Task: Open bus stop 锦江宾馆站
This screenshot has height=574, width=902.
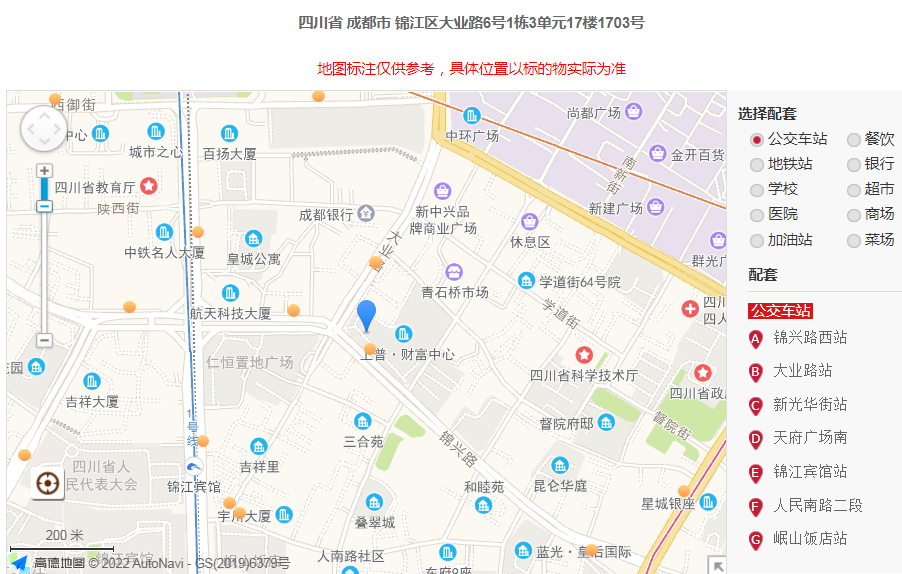Action: pyautogui.click(x=809, y=472)
